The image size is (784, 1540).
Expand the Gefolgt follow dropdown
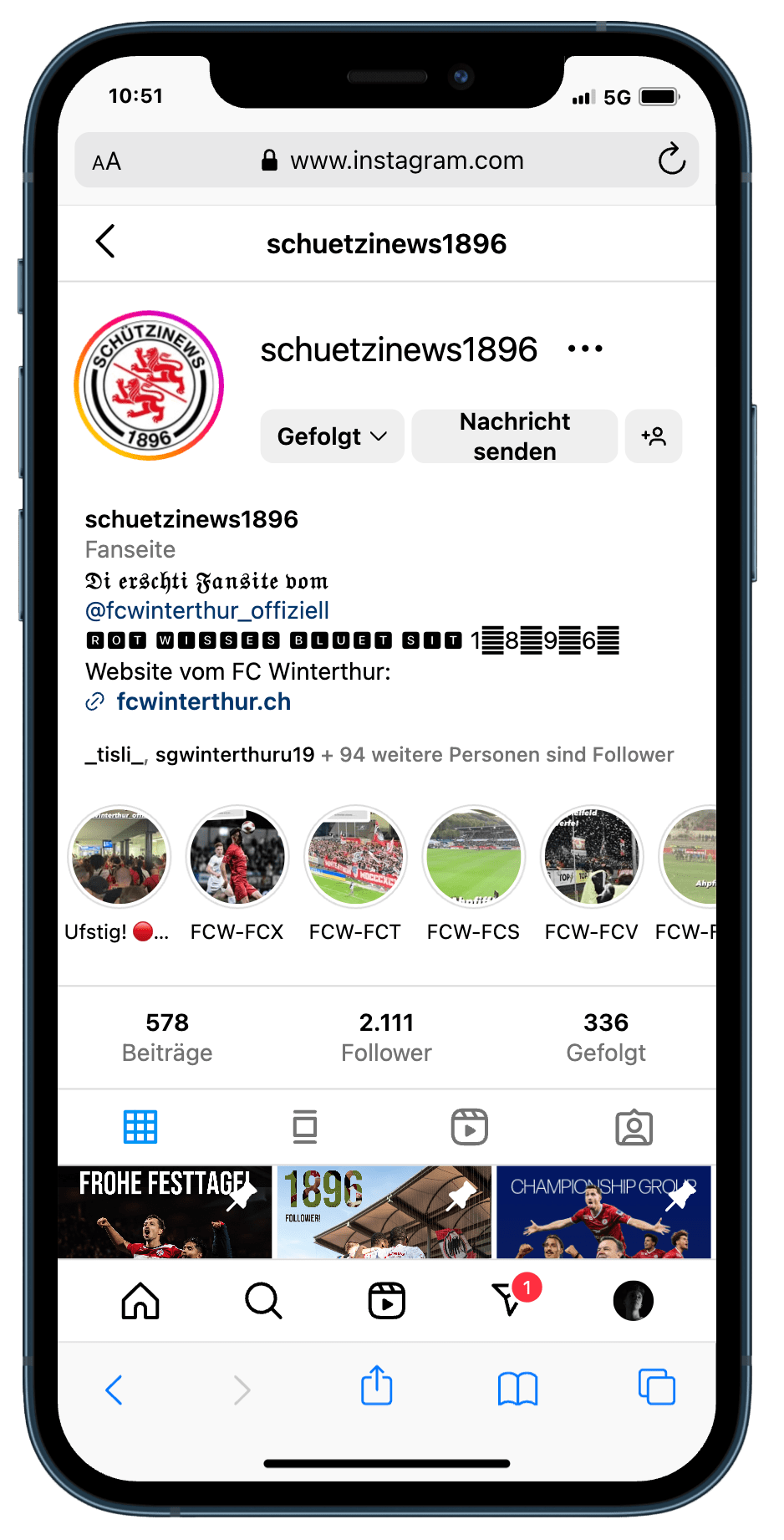[x=332, y=436]
